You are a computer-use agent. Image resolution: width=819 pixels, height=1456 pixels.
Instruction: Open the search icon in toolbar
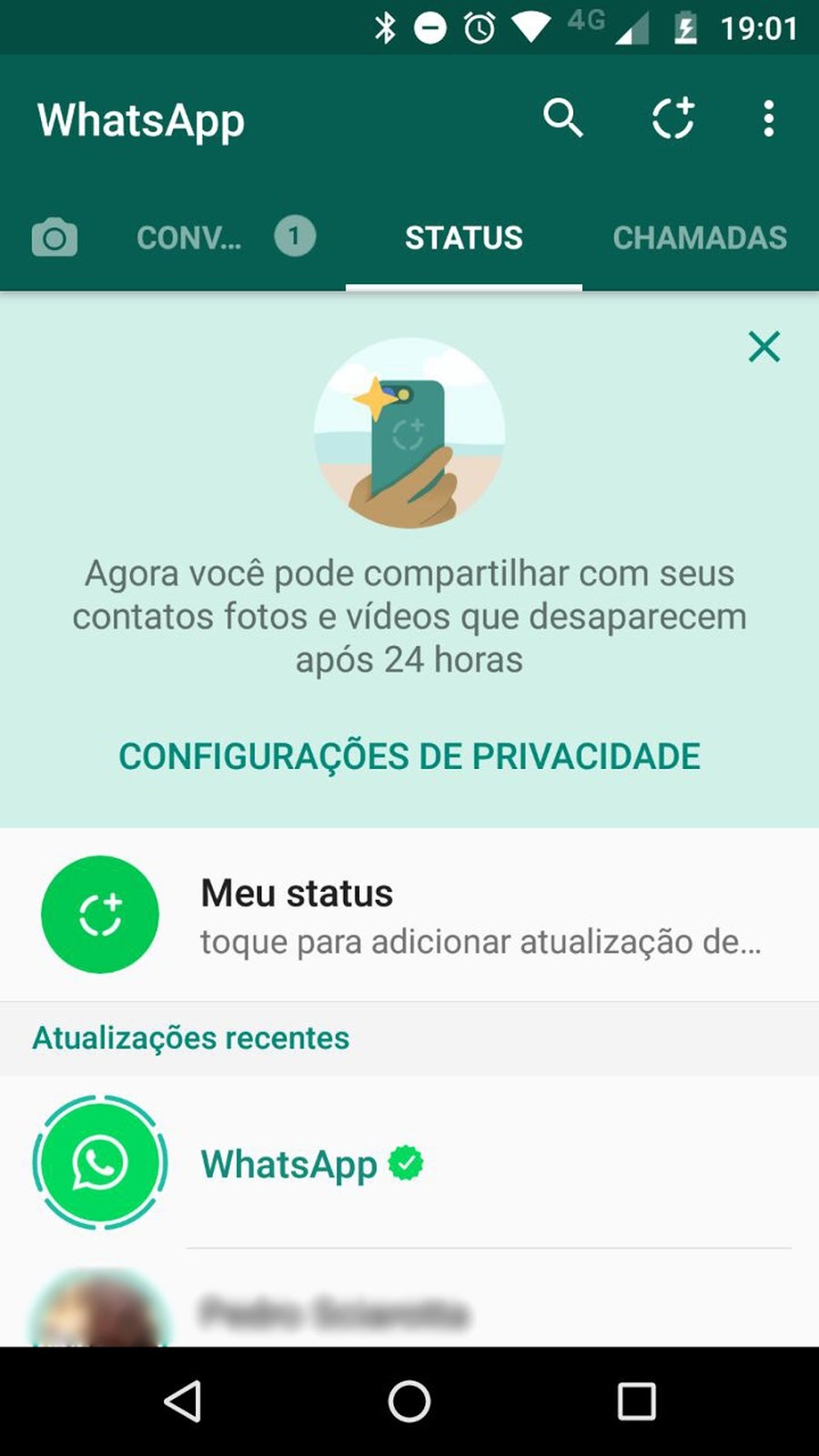tap(562, 118)
